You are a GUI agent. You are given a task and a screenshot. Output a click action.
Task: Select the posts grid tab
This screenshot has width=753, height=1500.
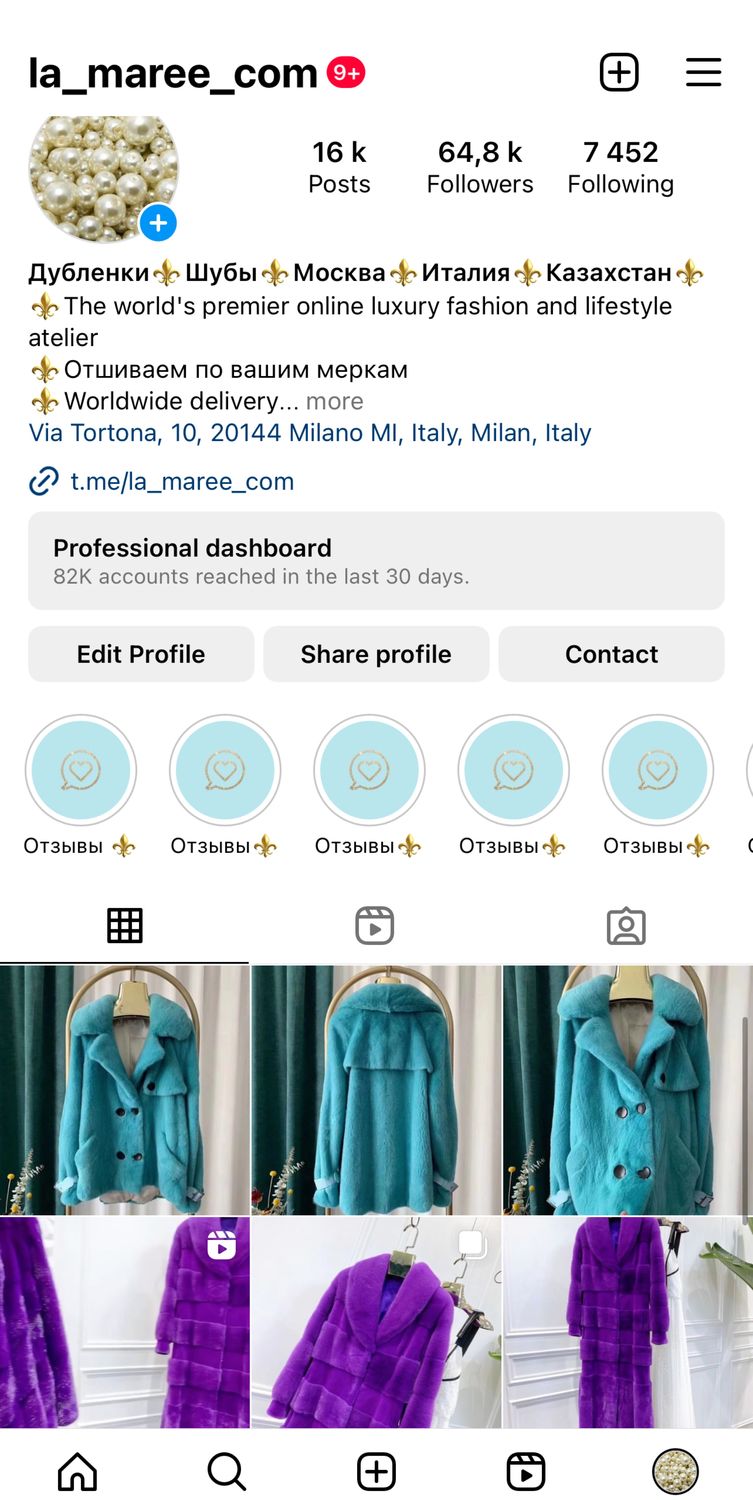click(x=125, y=926)
